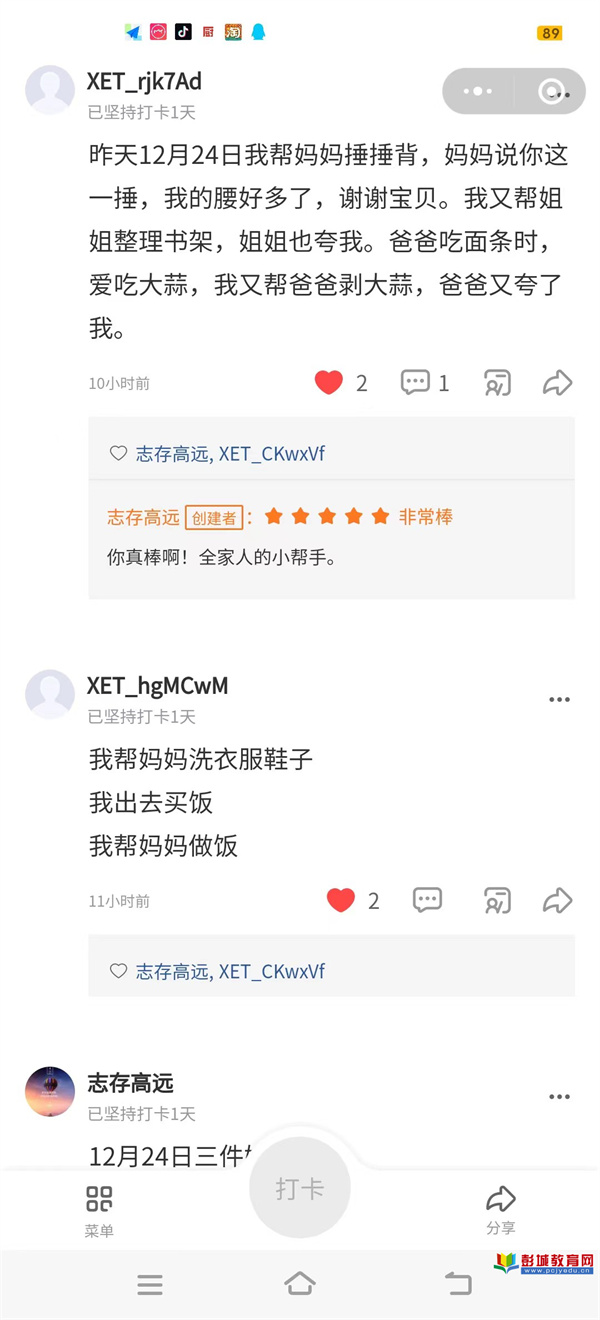
Task: Like the post by XET_hgMCwM
Action: pyautogui.click(x=341, y=900)
